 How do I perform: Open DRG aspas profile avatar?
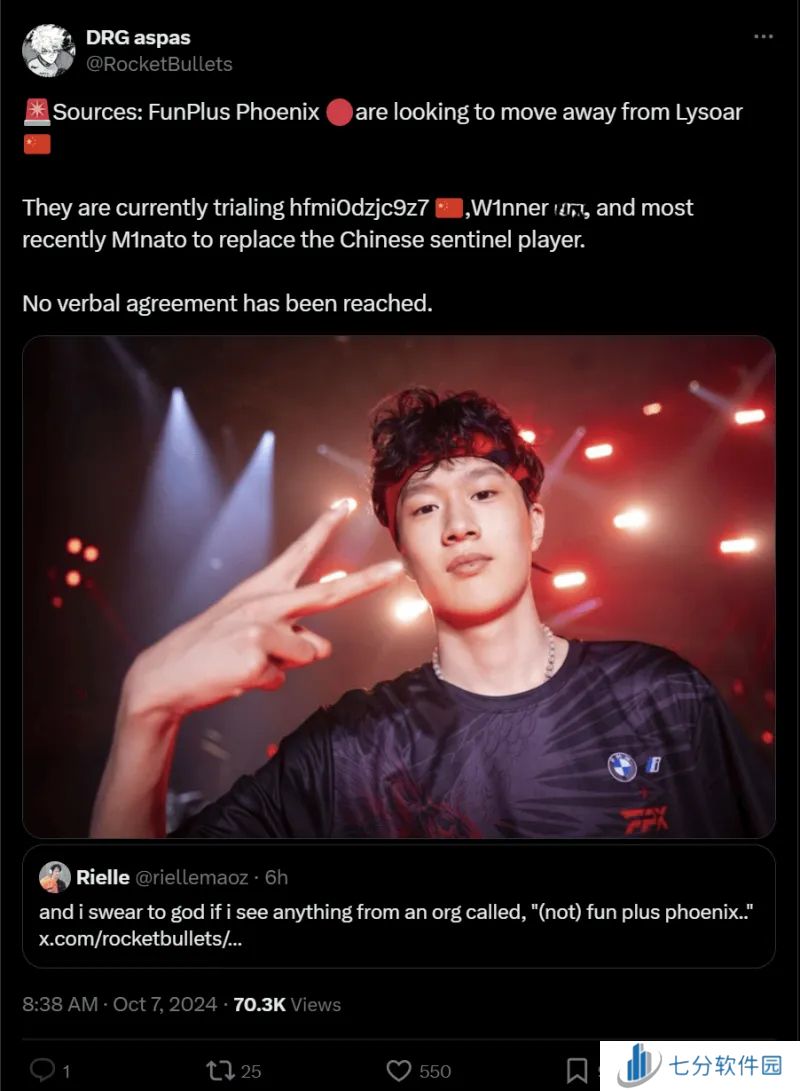point(48,50)
